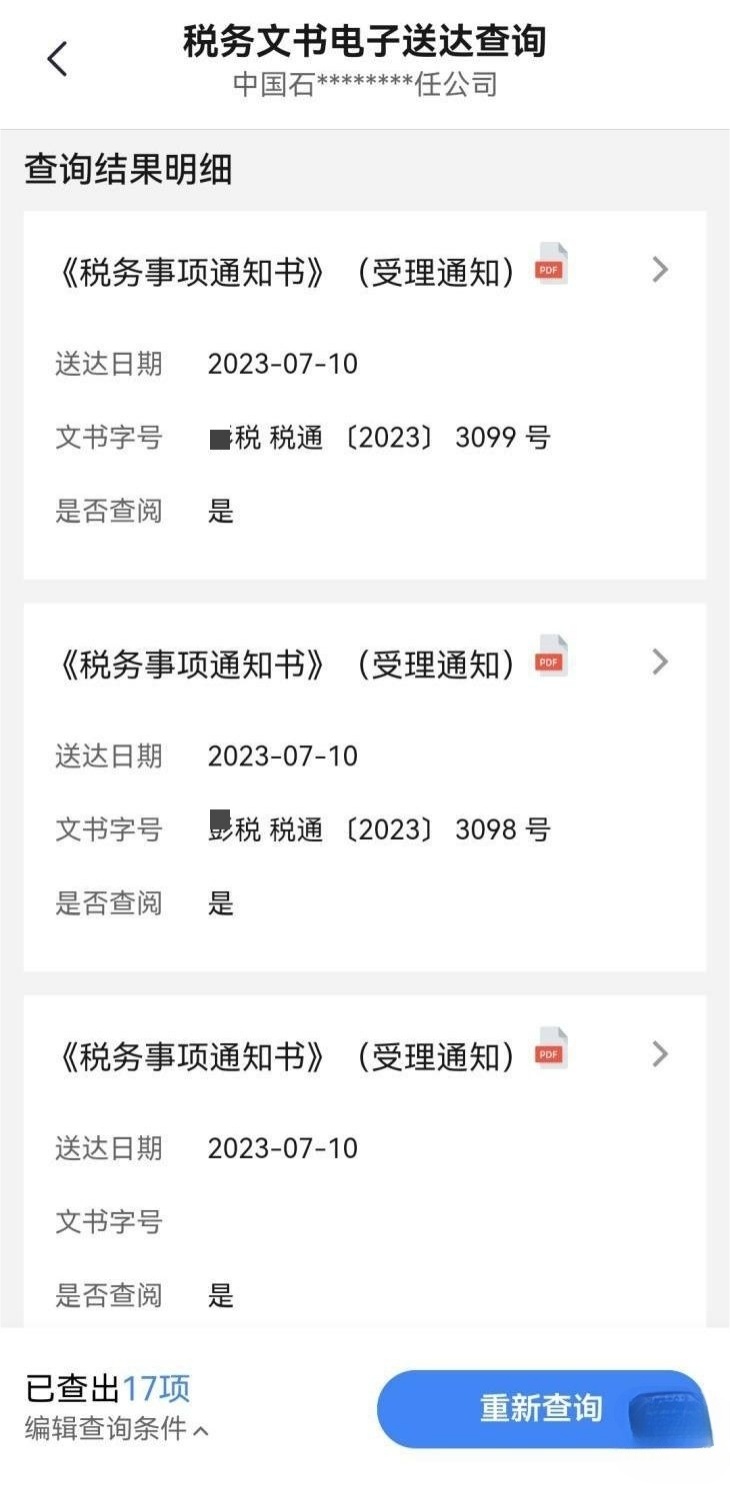Screen dimensions: 730x1491
Task: Go back using the top-left arrow
Action: coord(58,59)
